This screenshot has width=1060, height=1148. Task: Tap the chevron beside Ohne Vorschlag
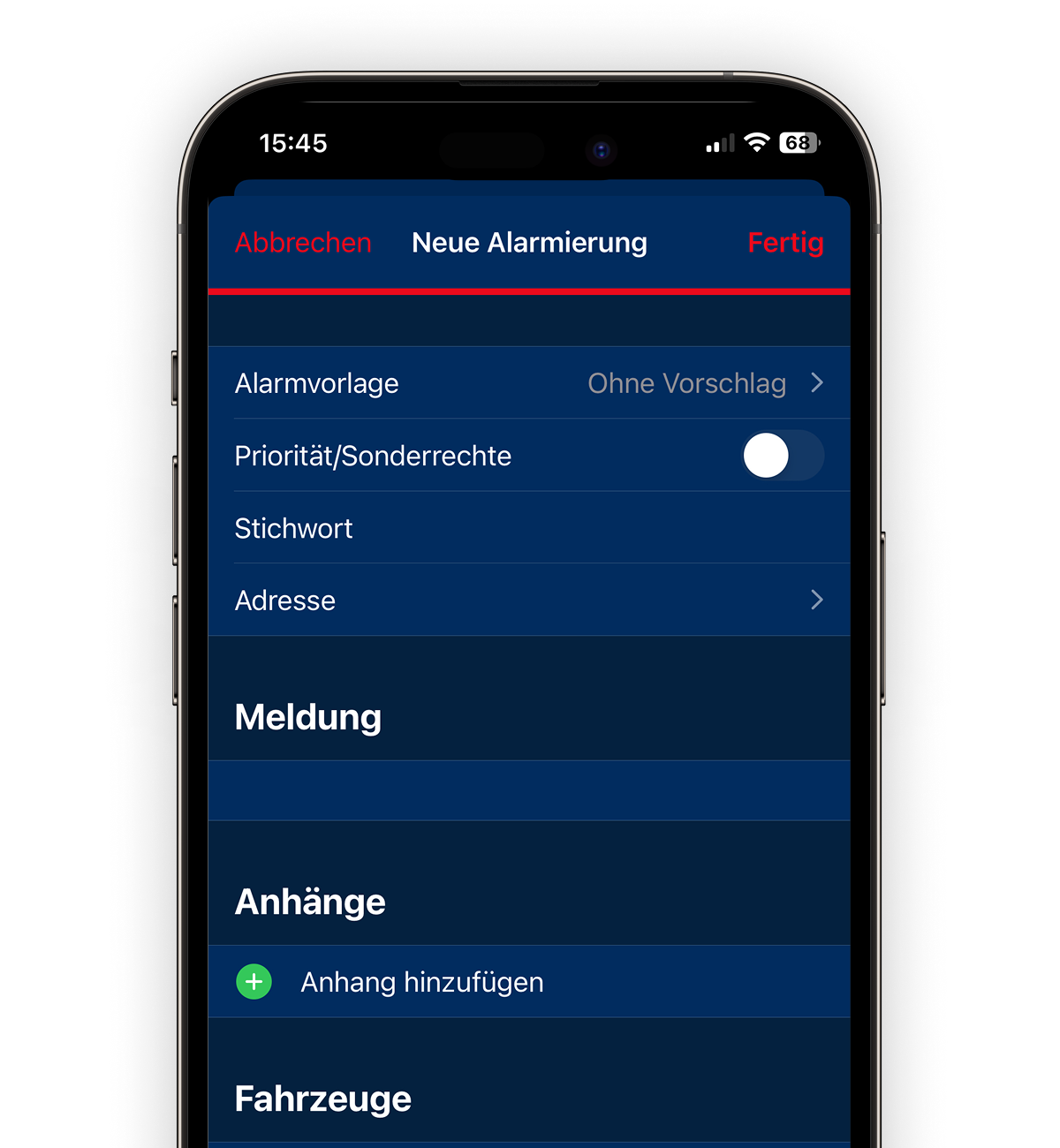pyautogui.click(x=818, y=383)
